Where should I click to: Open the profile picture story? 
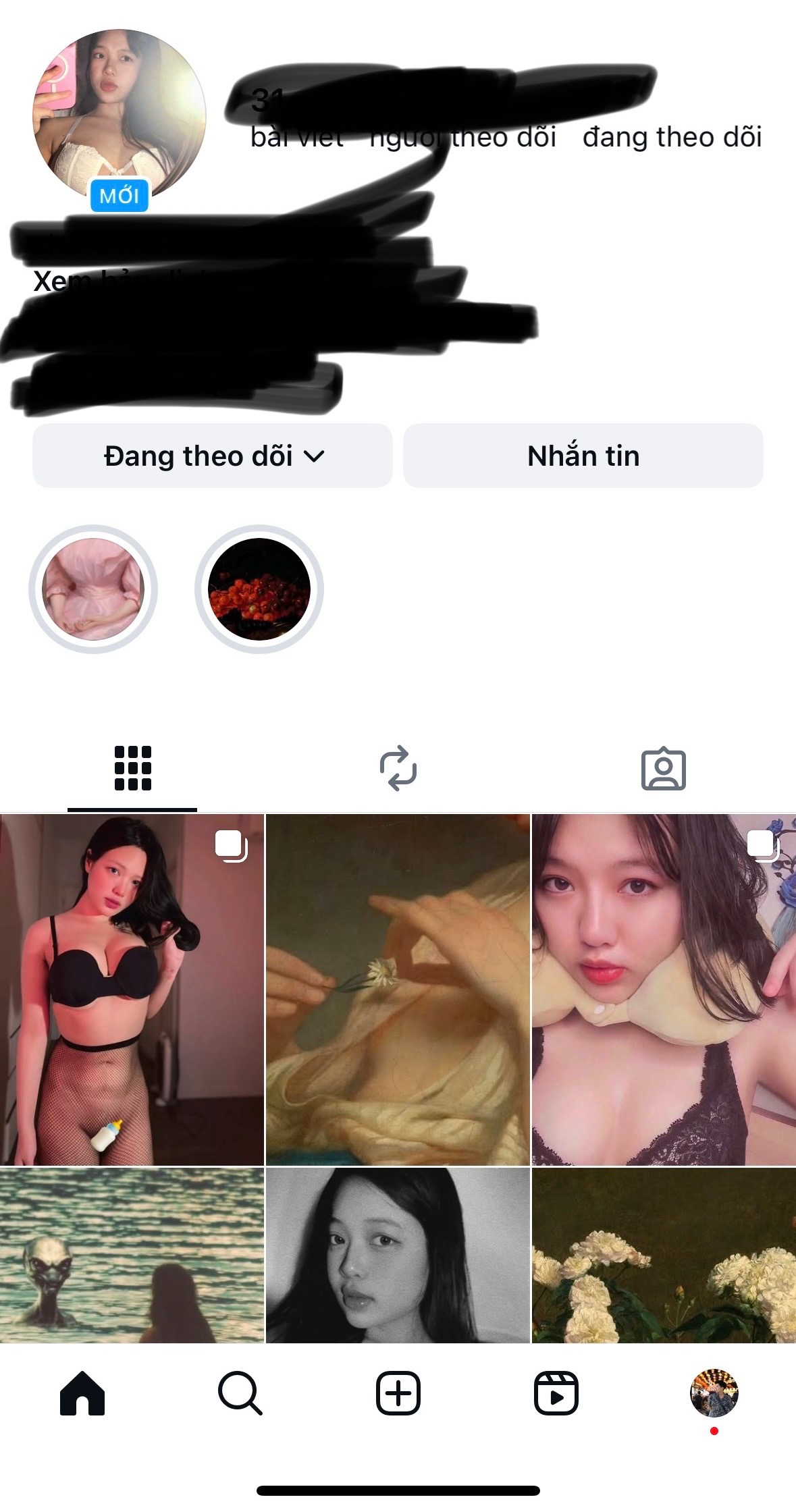pyautogui.click(x=119, y=115)
